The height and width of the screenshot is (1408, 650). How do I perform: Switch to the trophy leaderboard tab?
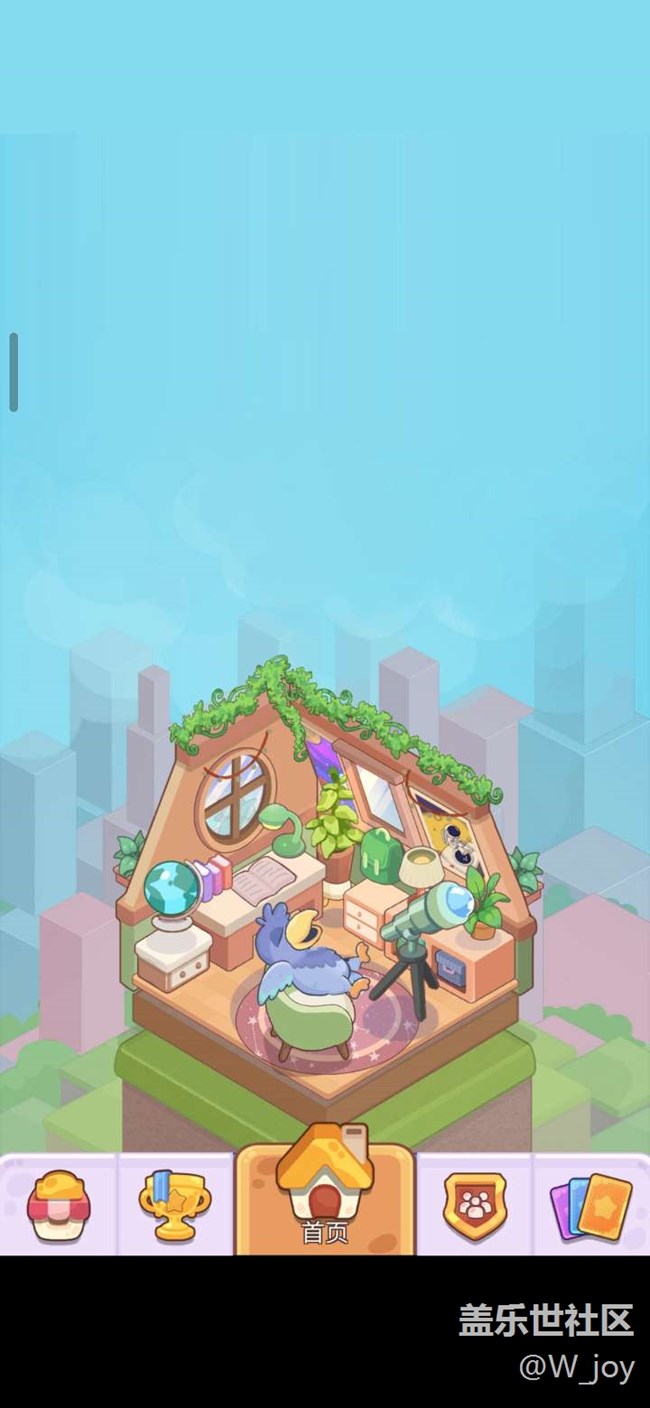coord(176,1204)
